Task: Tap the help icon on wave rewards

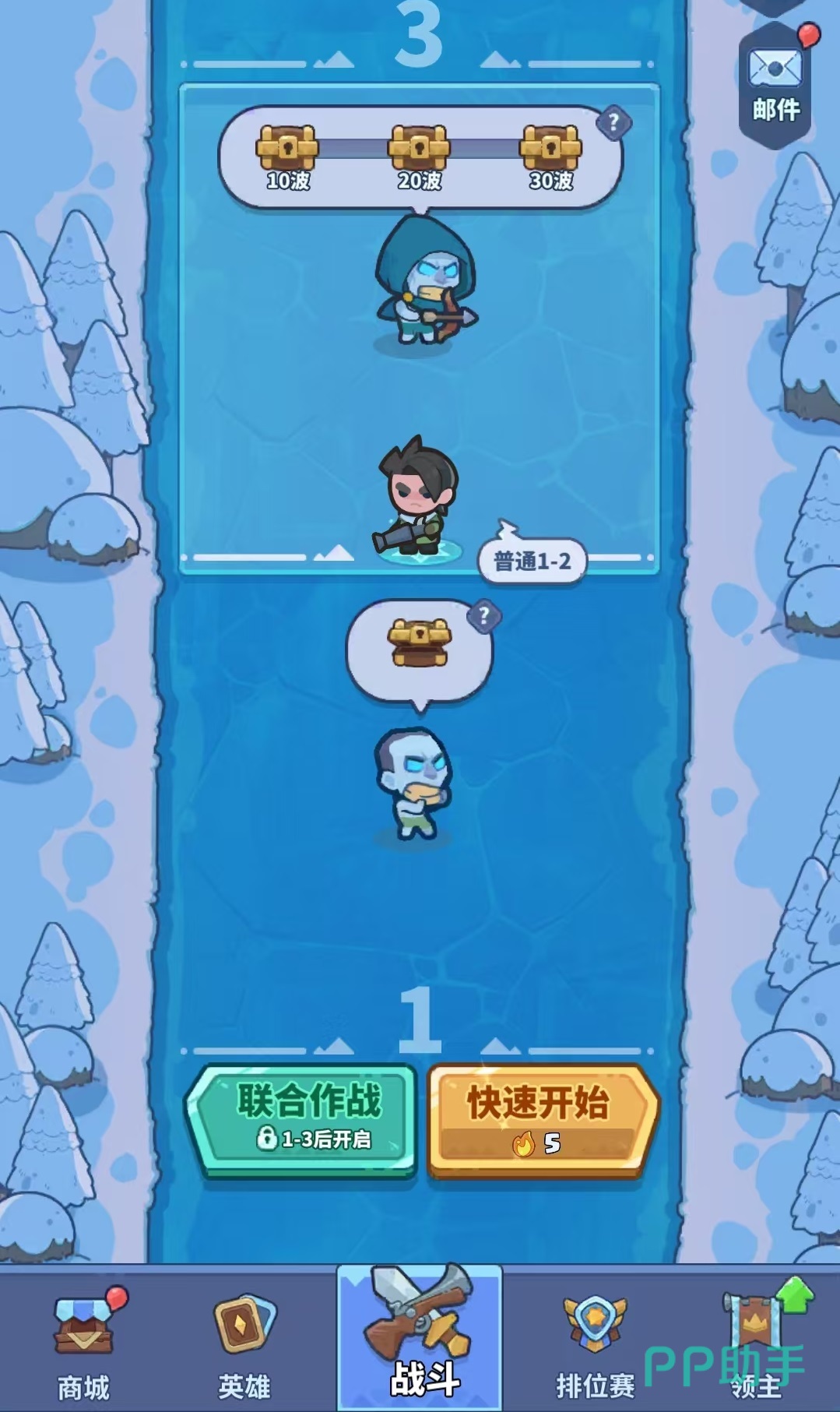Action: click(613, 122)
